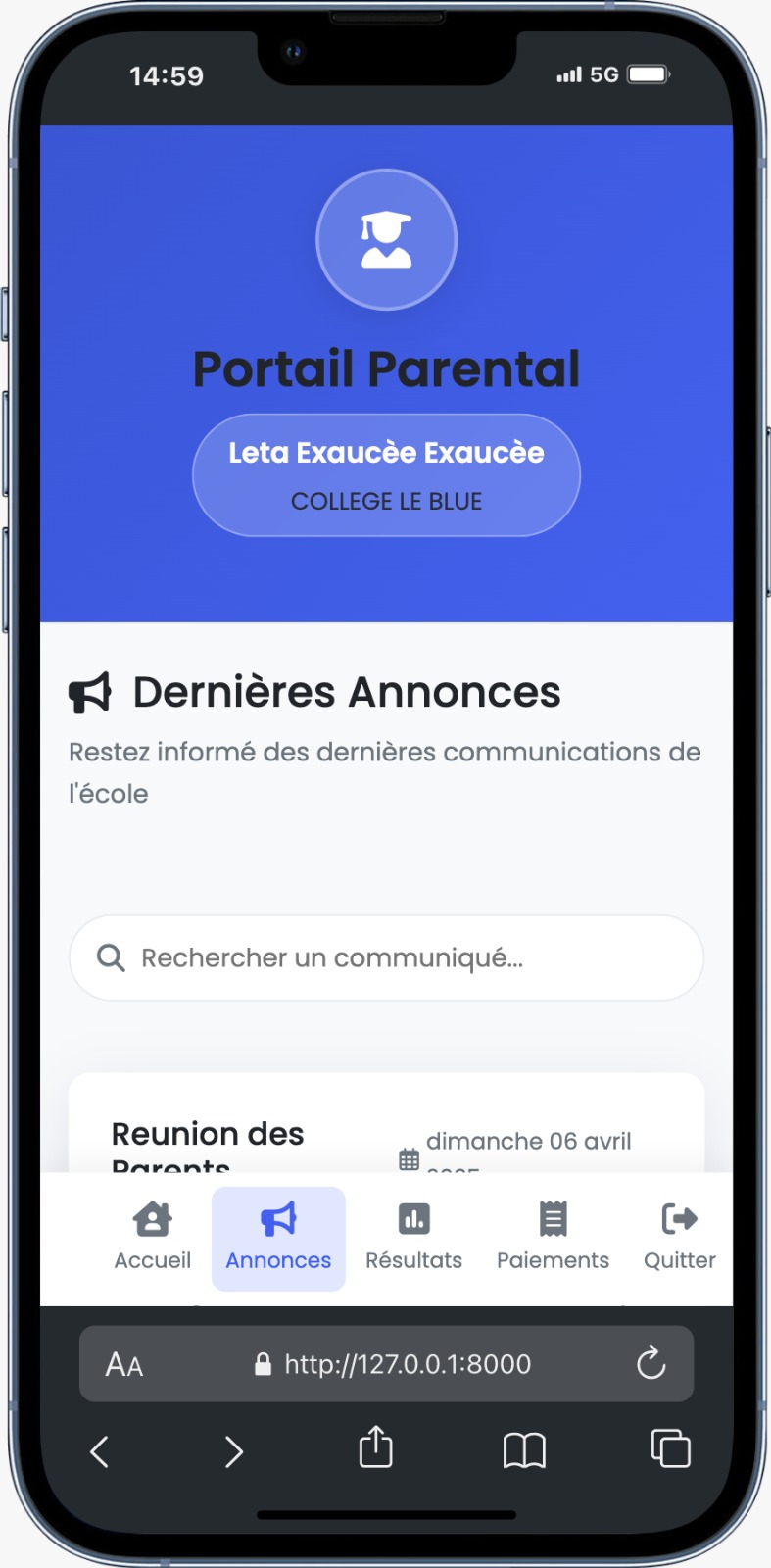Tap the Rechercher un communiqué search field
The width and height of the screenshot is (771, 1568).
pos(333,957)
